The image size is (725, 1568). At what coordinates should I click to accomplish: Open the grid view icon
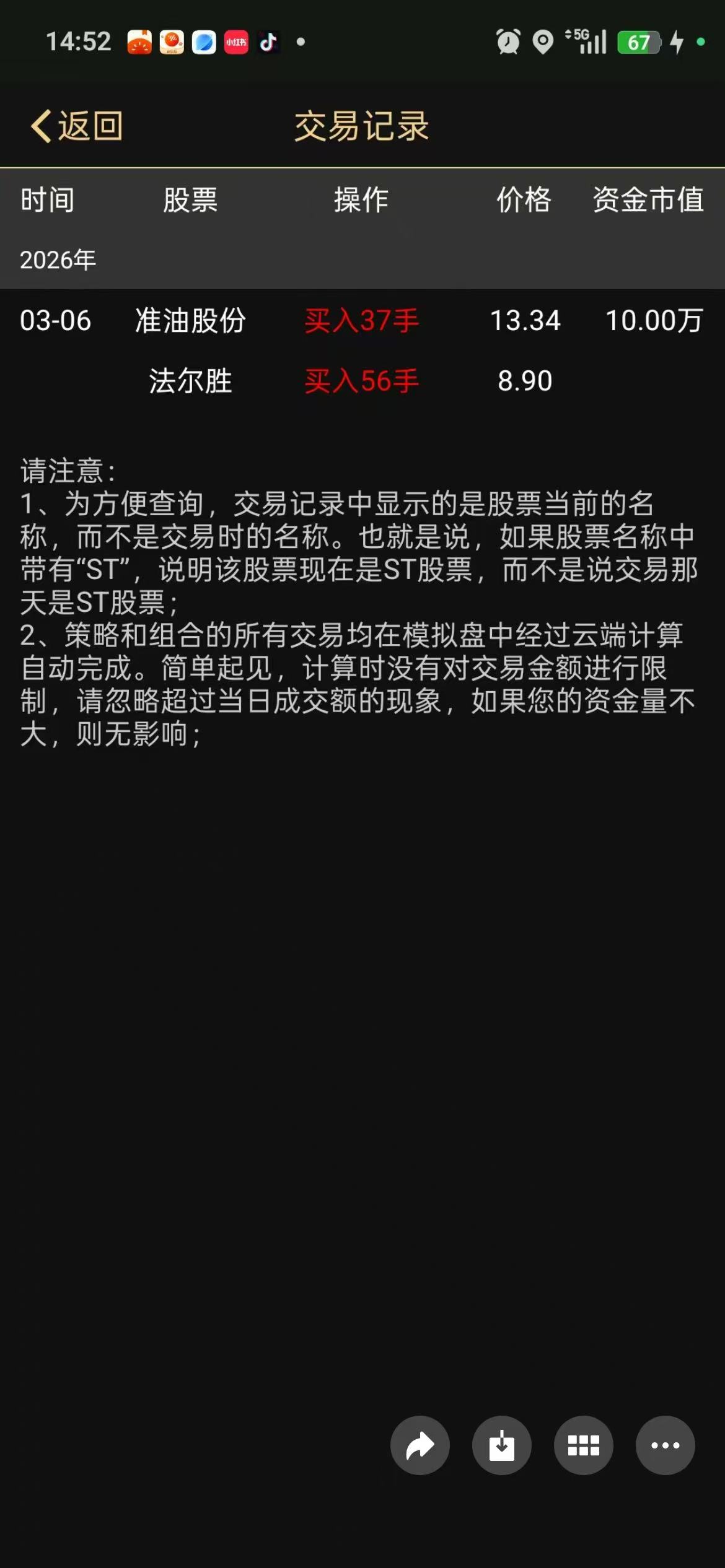click(x=583, y=1445)
